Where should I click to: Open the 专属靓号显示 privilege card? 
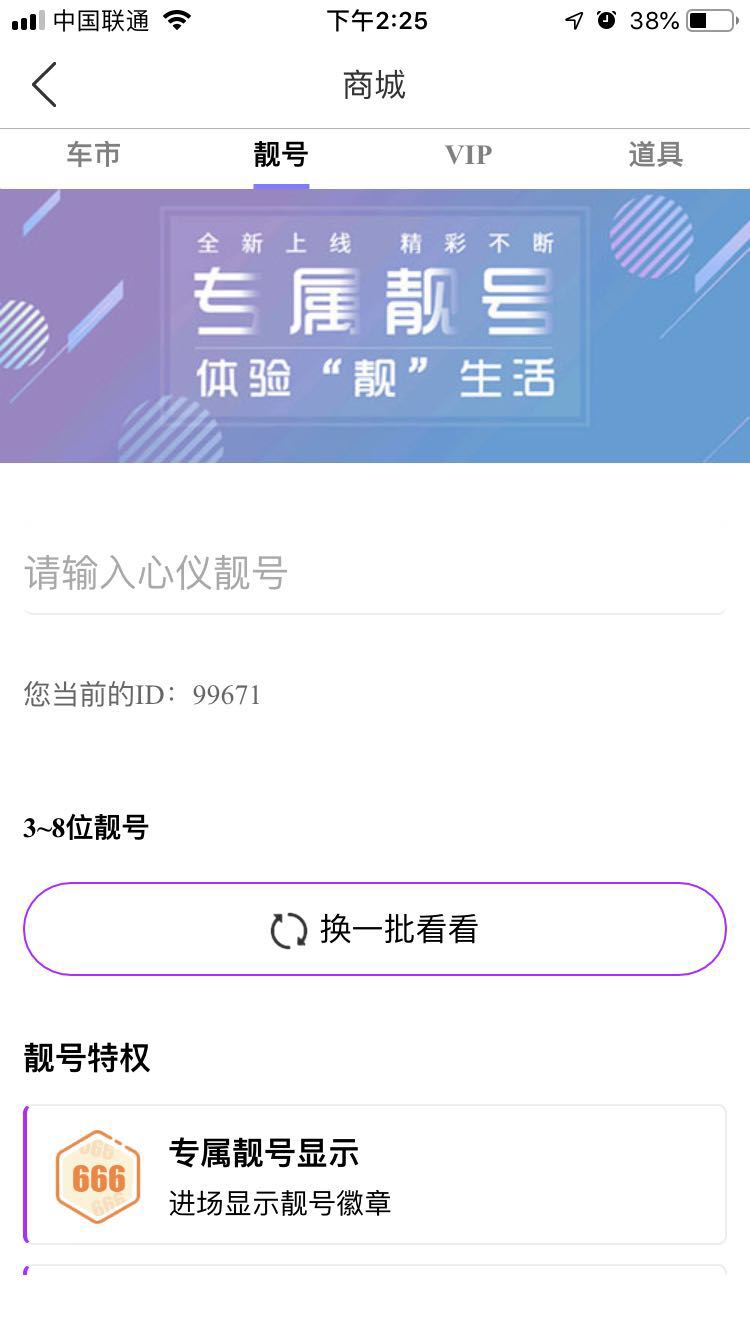click(375, 1175)
